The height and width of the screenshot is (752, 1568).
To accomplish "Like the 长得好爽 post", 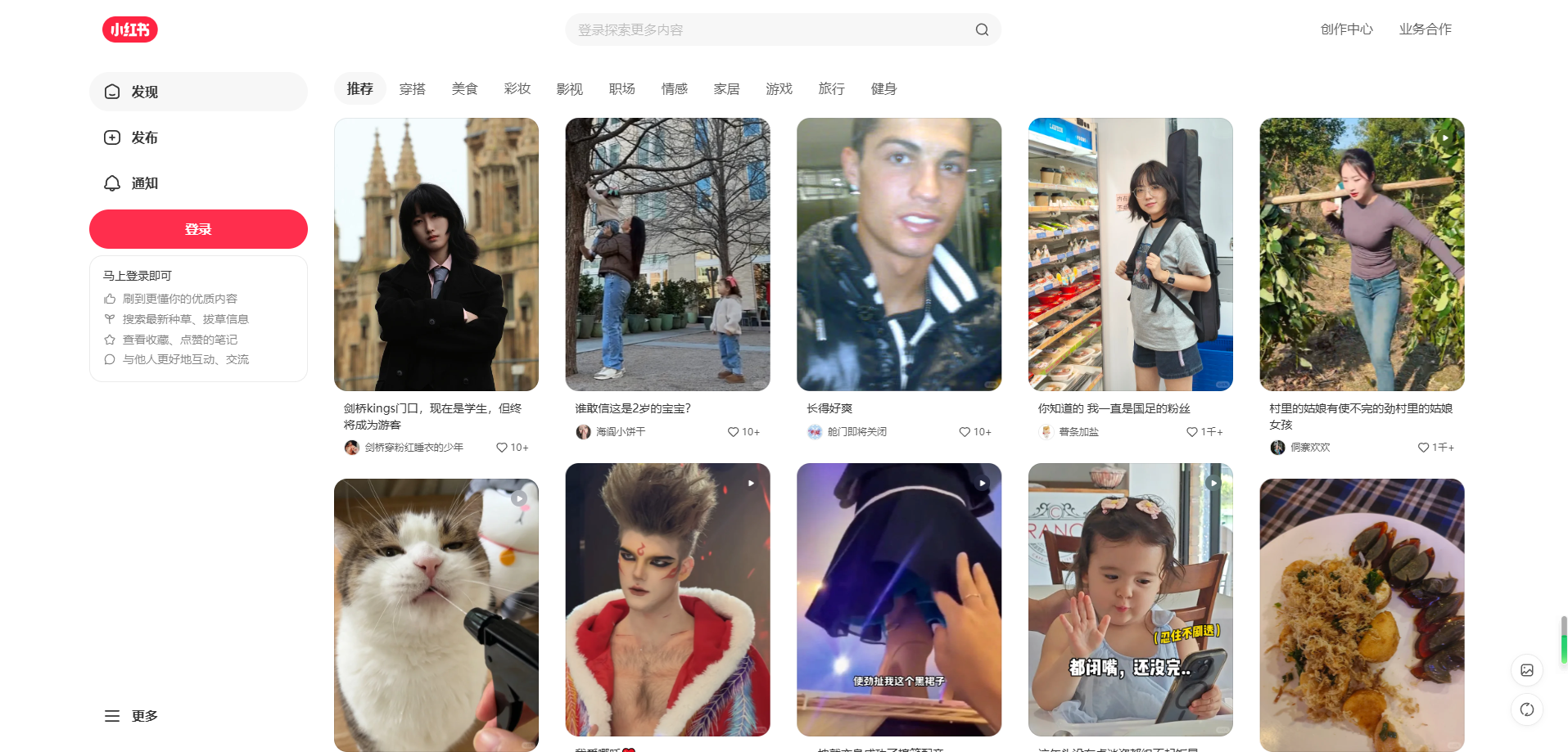I will 965,432.
